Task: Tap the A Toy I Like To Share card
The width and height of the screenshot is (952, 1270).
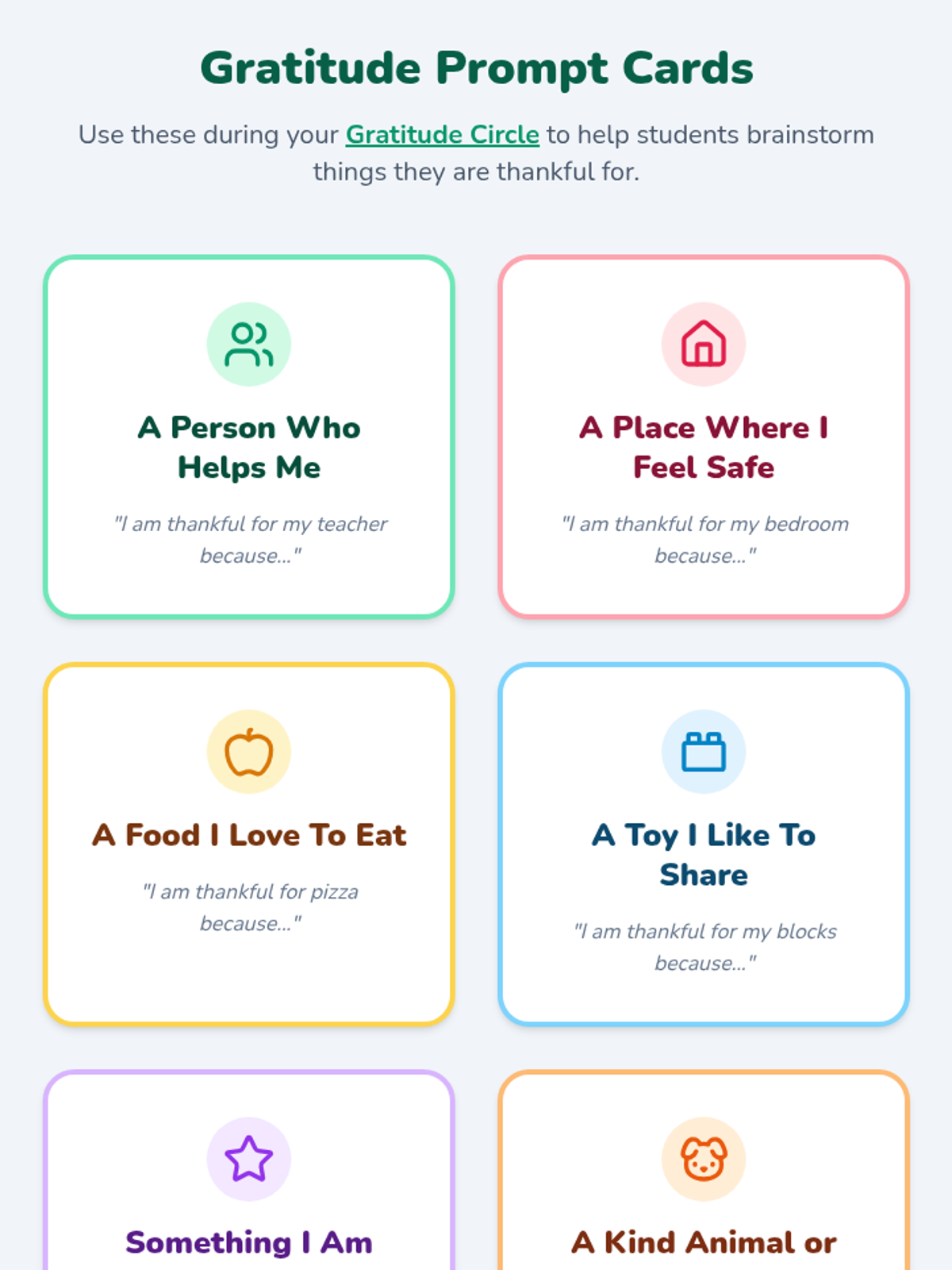Action: [704, 844]
